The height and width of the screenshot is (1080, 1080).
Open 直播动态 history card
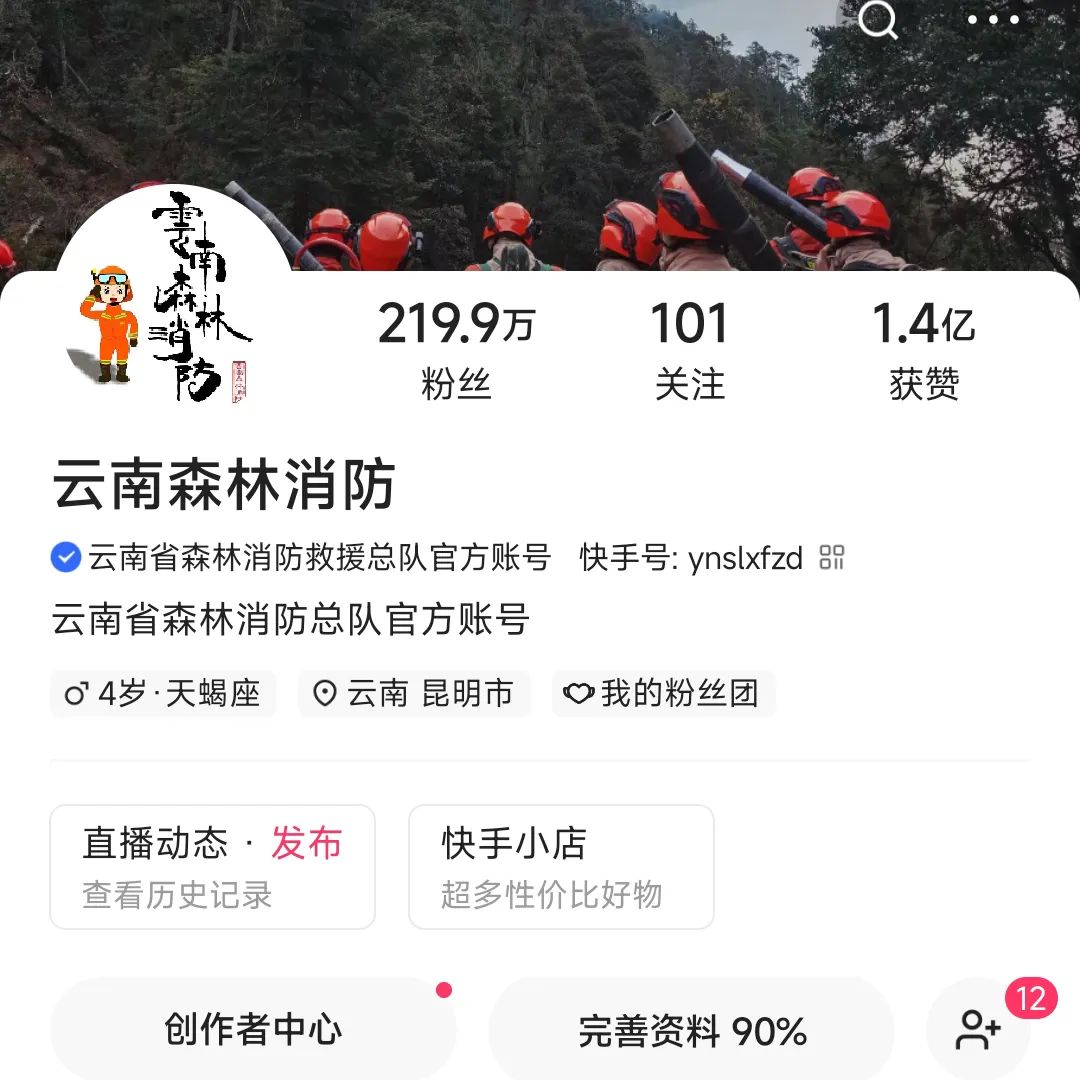pyautogui.click(x=212, y=867)
